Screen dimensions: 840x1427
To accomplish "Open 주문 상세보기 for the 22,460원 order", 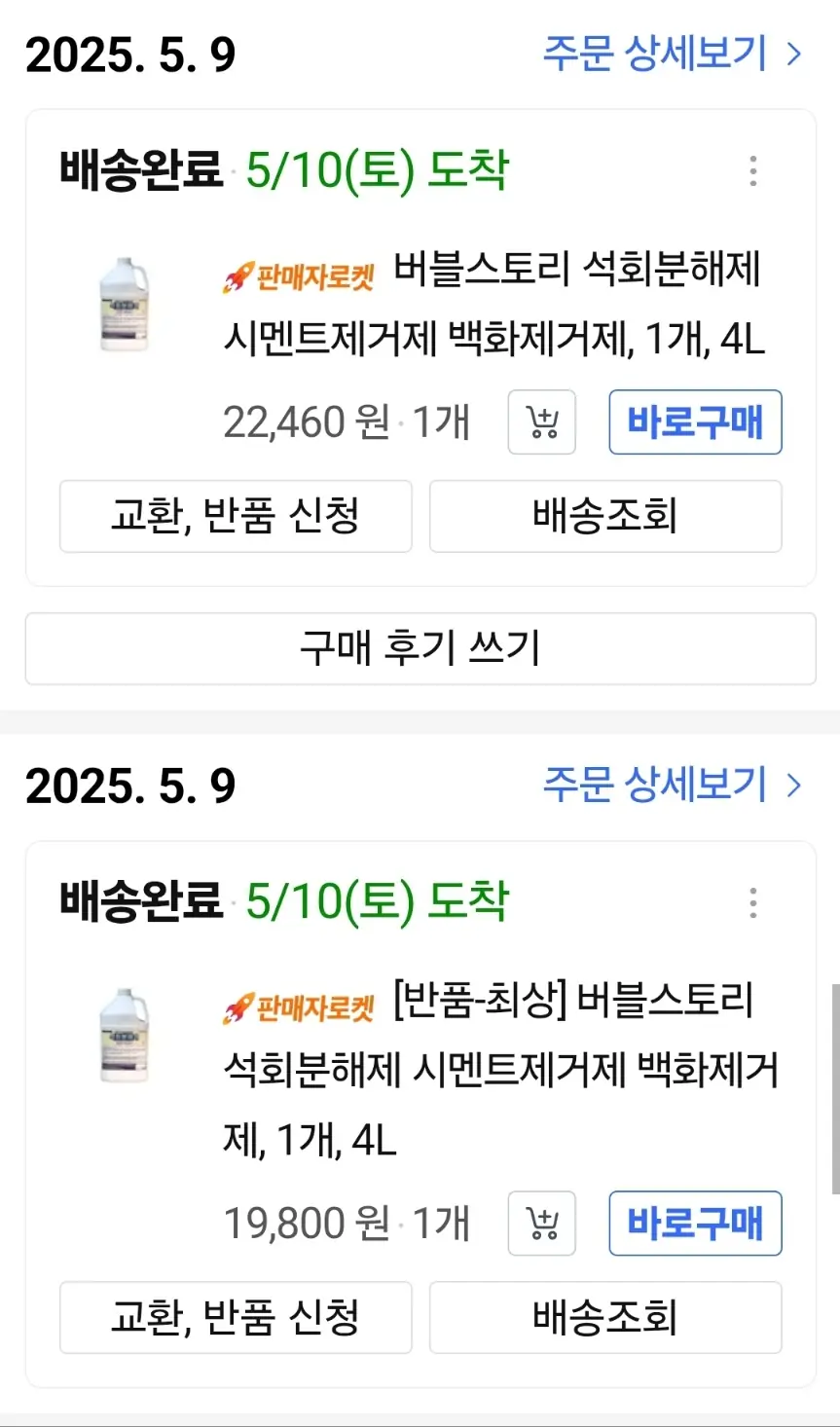I will [x=672, y=54].
